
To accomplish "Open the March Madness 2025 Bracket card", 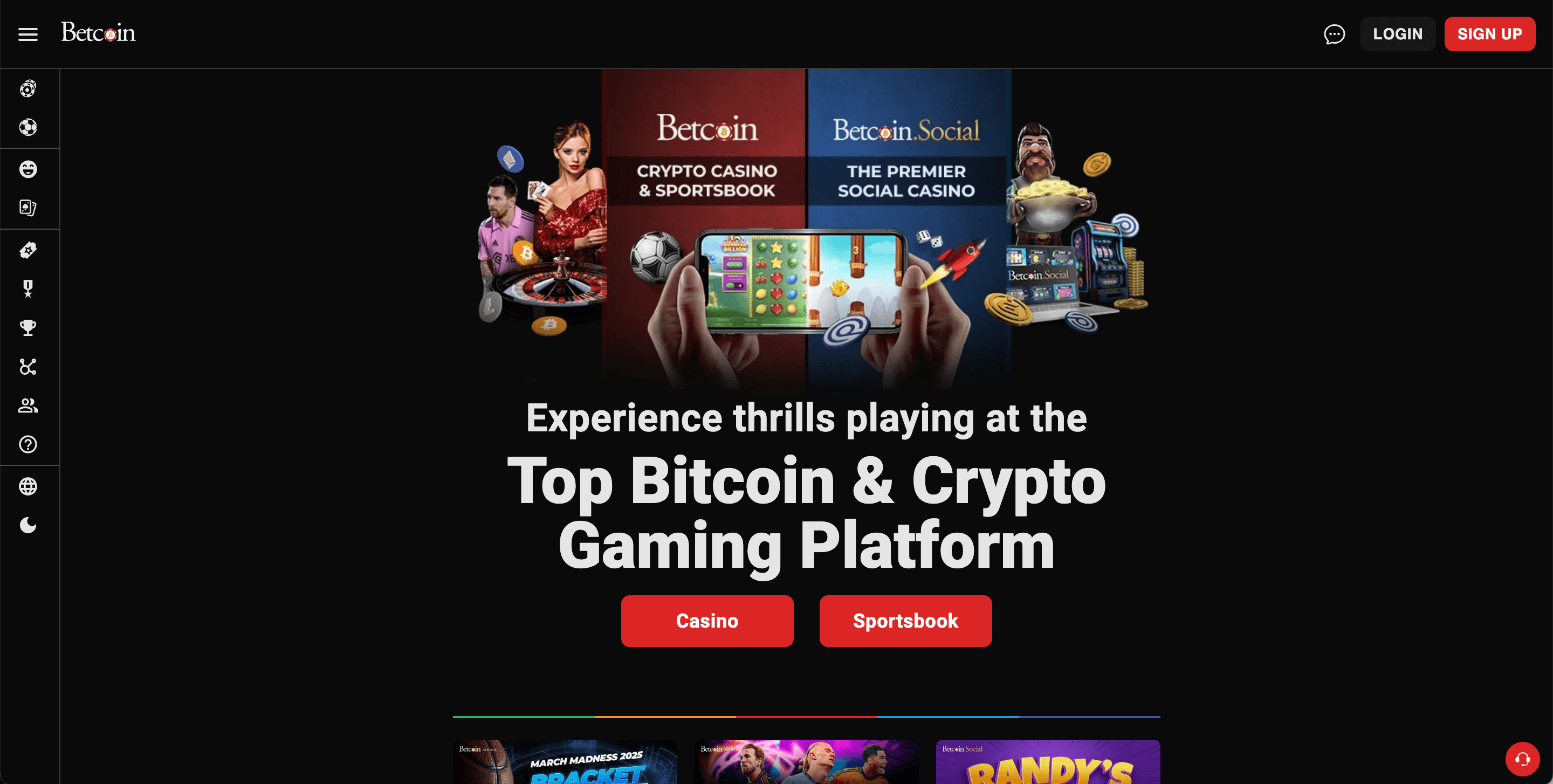I will [x=565, y=762].
